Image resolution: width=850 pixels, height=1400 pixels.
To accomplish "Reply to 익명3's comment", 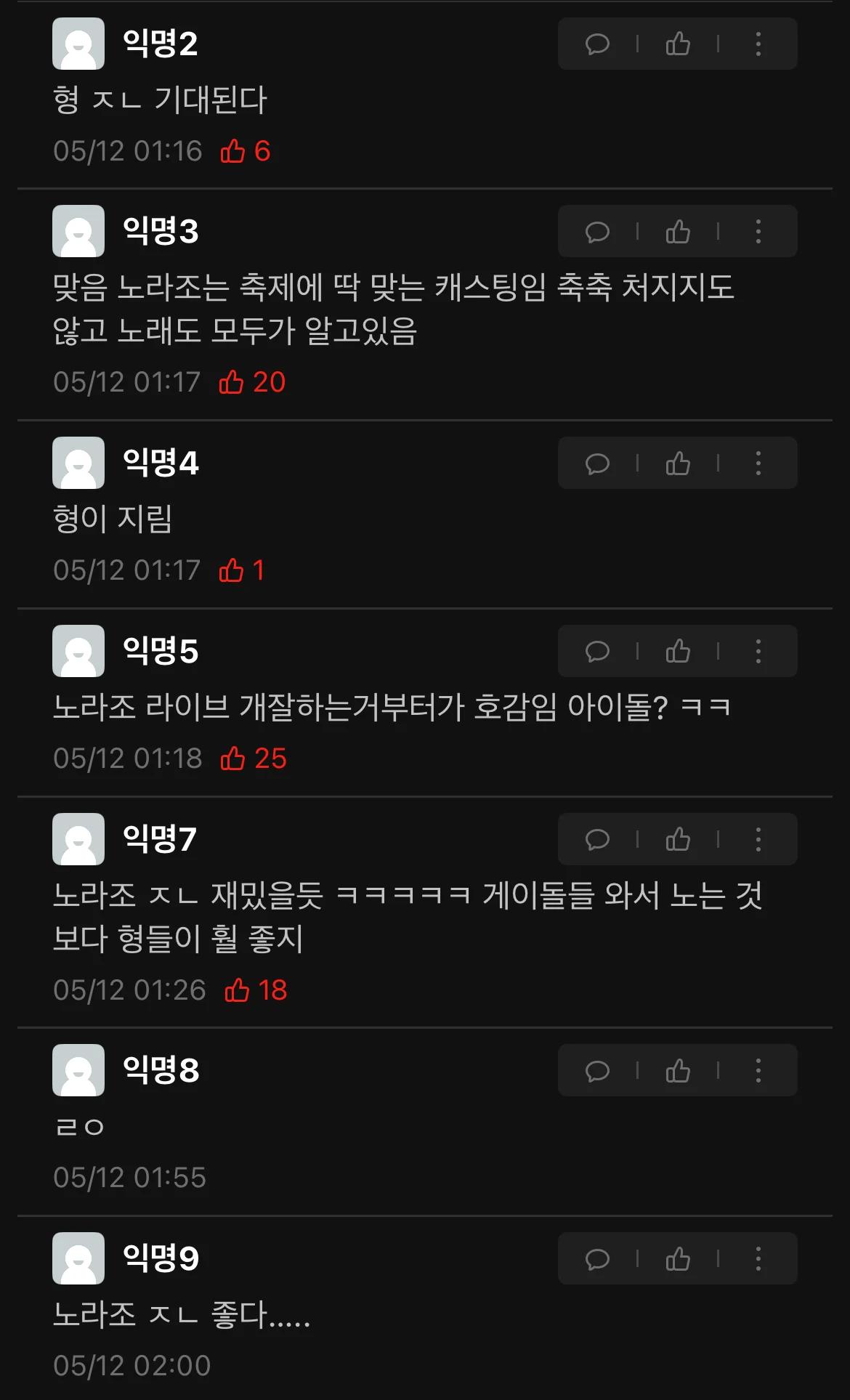I will 597,232.
